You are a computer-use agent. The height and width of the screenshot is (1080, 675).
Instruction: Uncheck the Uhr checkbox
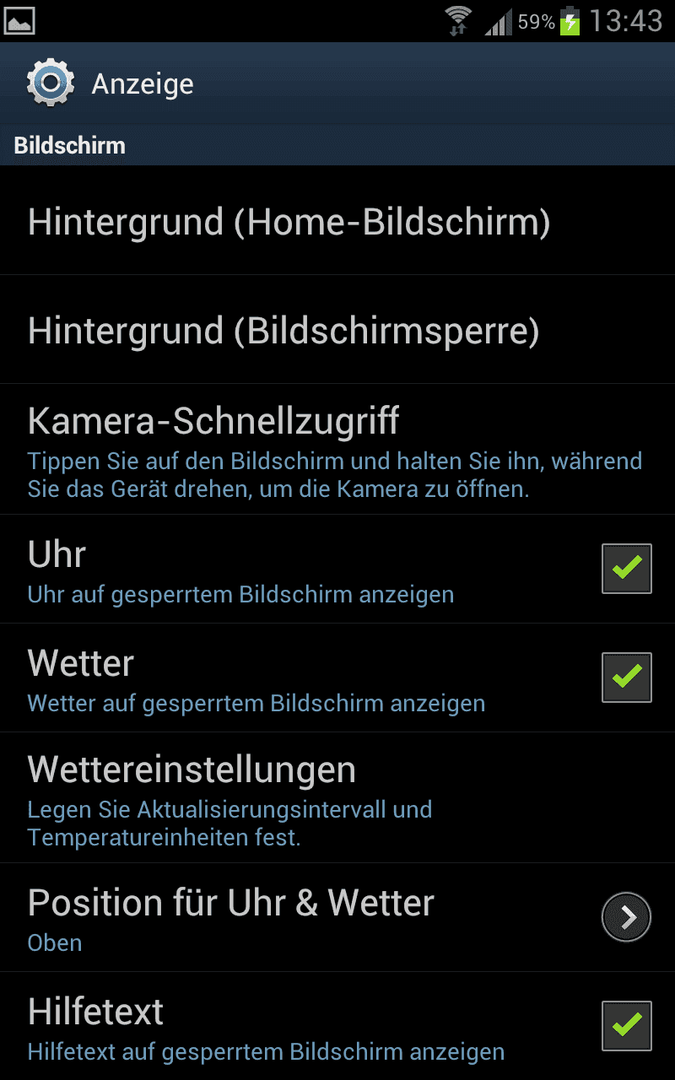(x=626, y=568)
